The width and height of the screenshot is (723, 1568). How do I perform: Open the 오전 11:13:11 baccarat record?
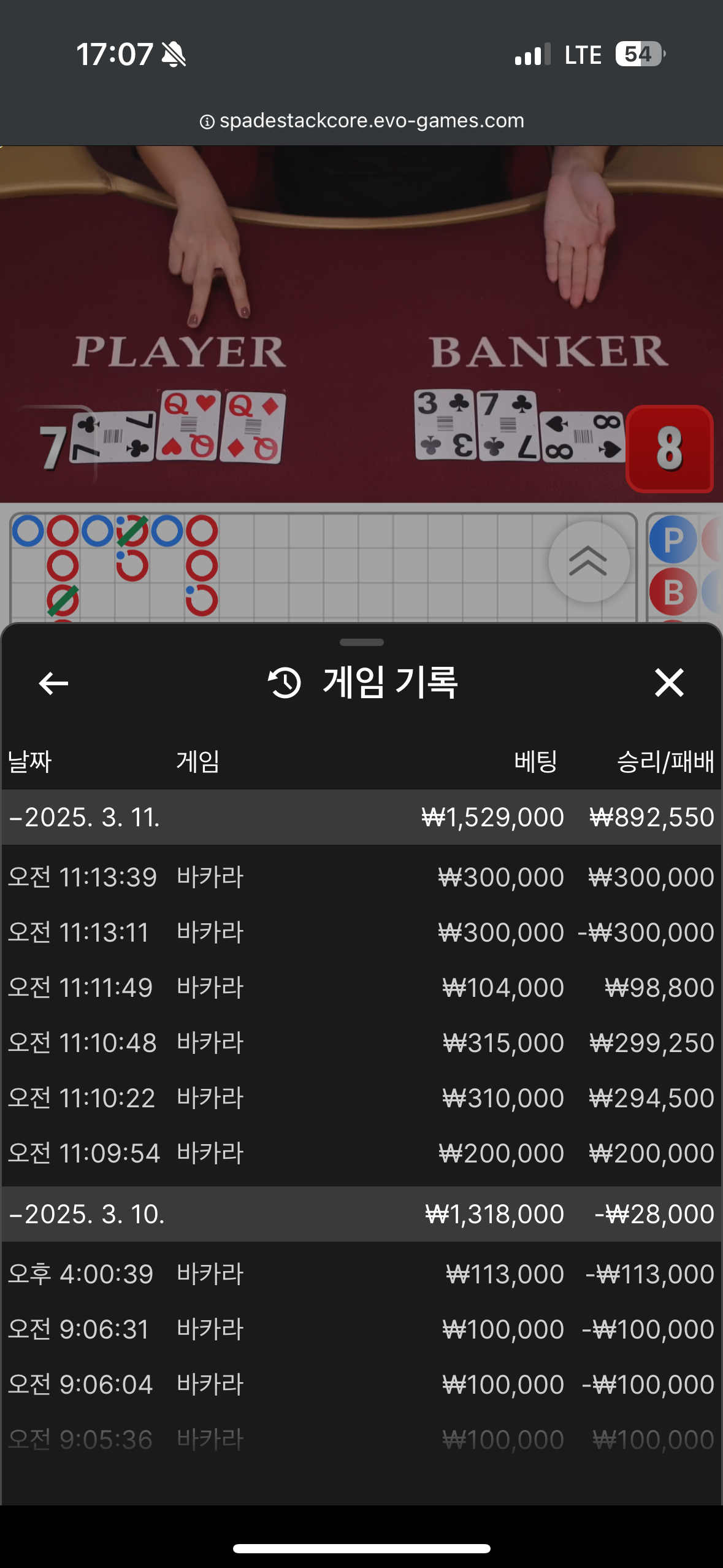pos(361,932)
